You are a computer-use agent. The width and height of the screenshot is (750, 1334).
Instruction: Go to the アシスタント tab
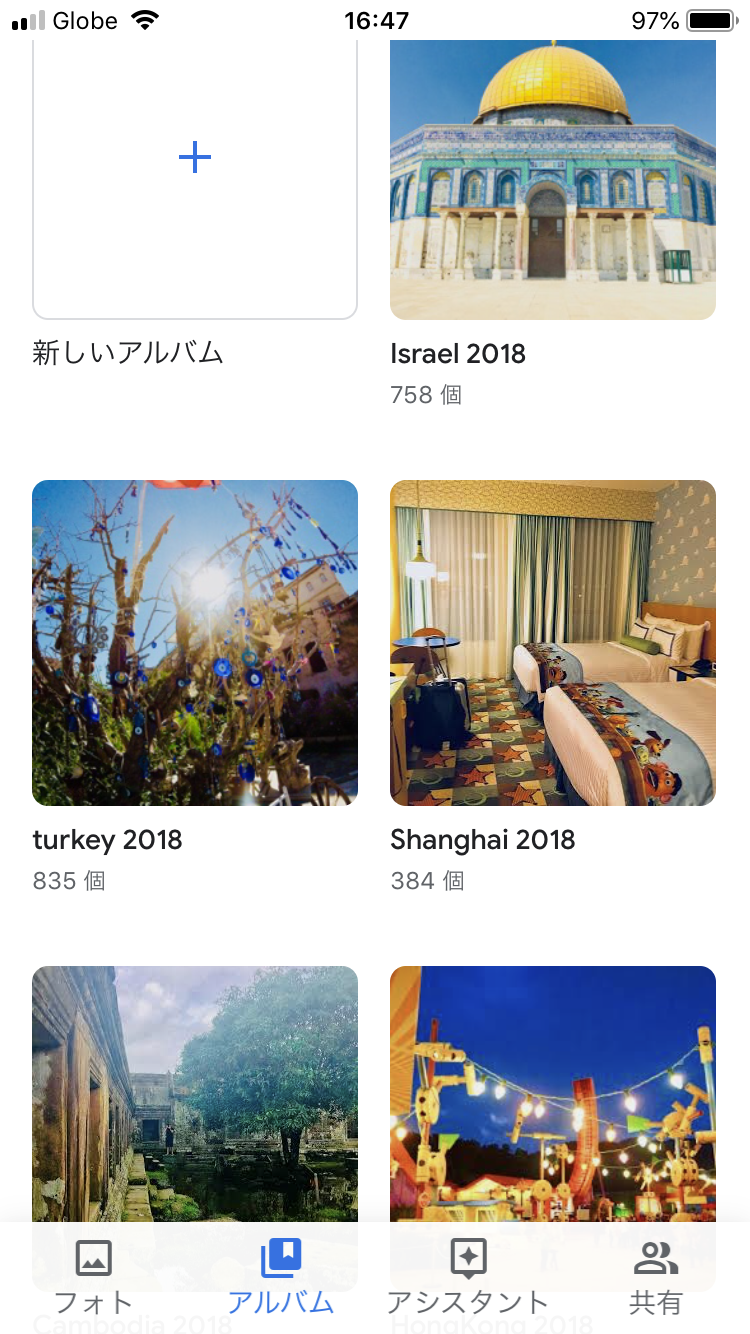click(468, 1277)
